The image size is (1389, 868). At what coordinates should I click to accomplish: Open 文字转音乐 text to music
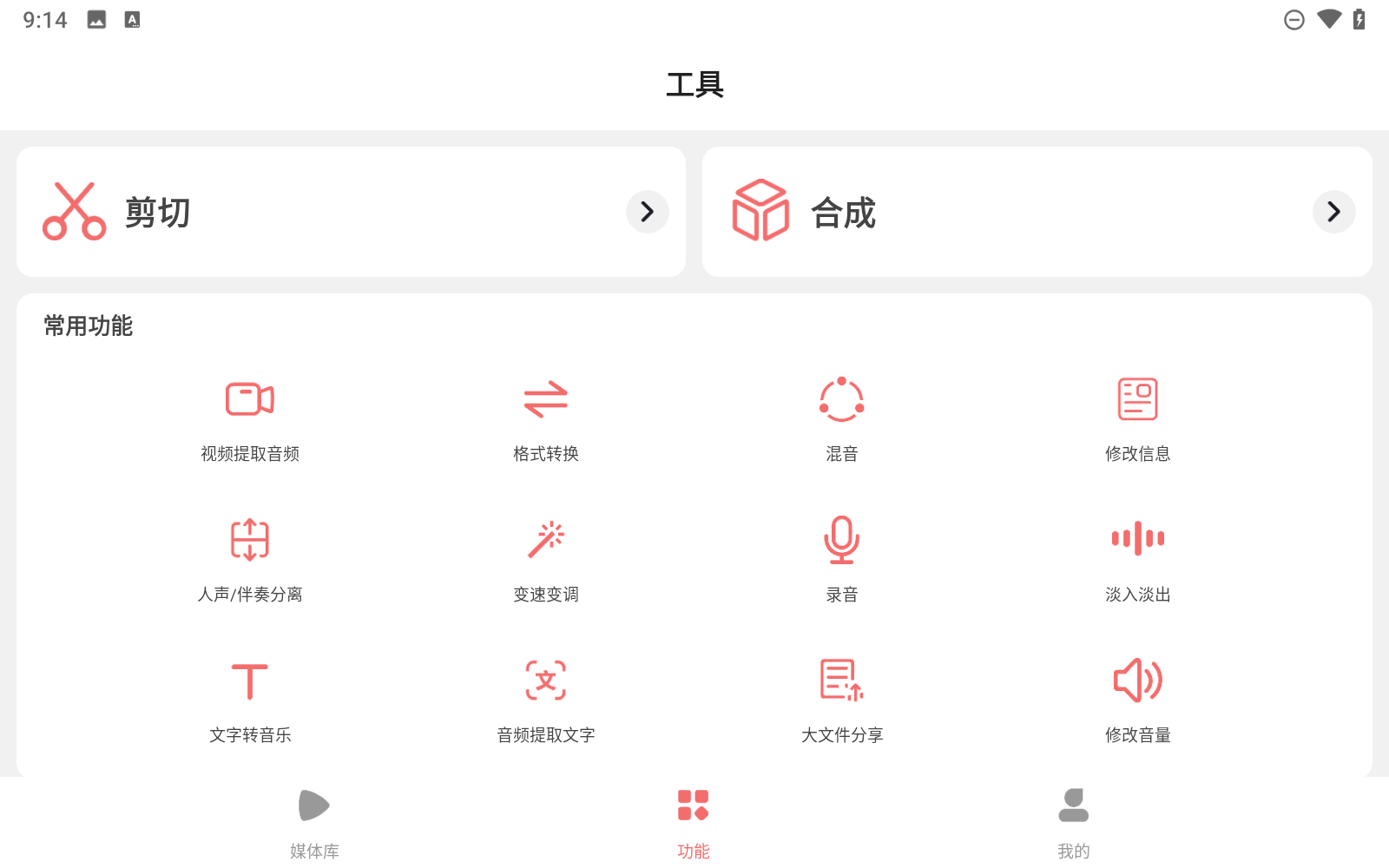coord(250,700)
